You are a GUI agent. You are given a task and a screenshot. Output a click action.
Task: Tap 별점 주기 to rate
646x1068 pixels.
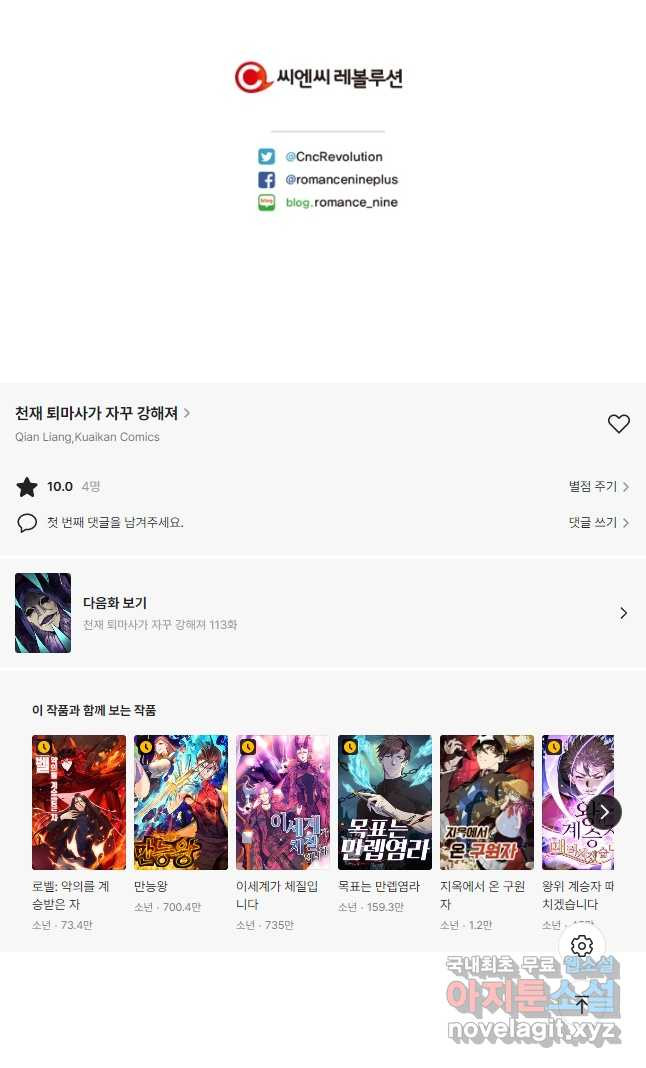click(x=598, y=487)
